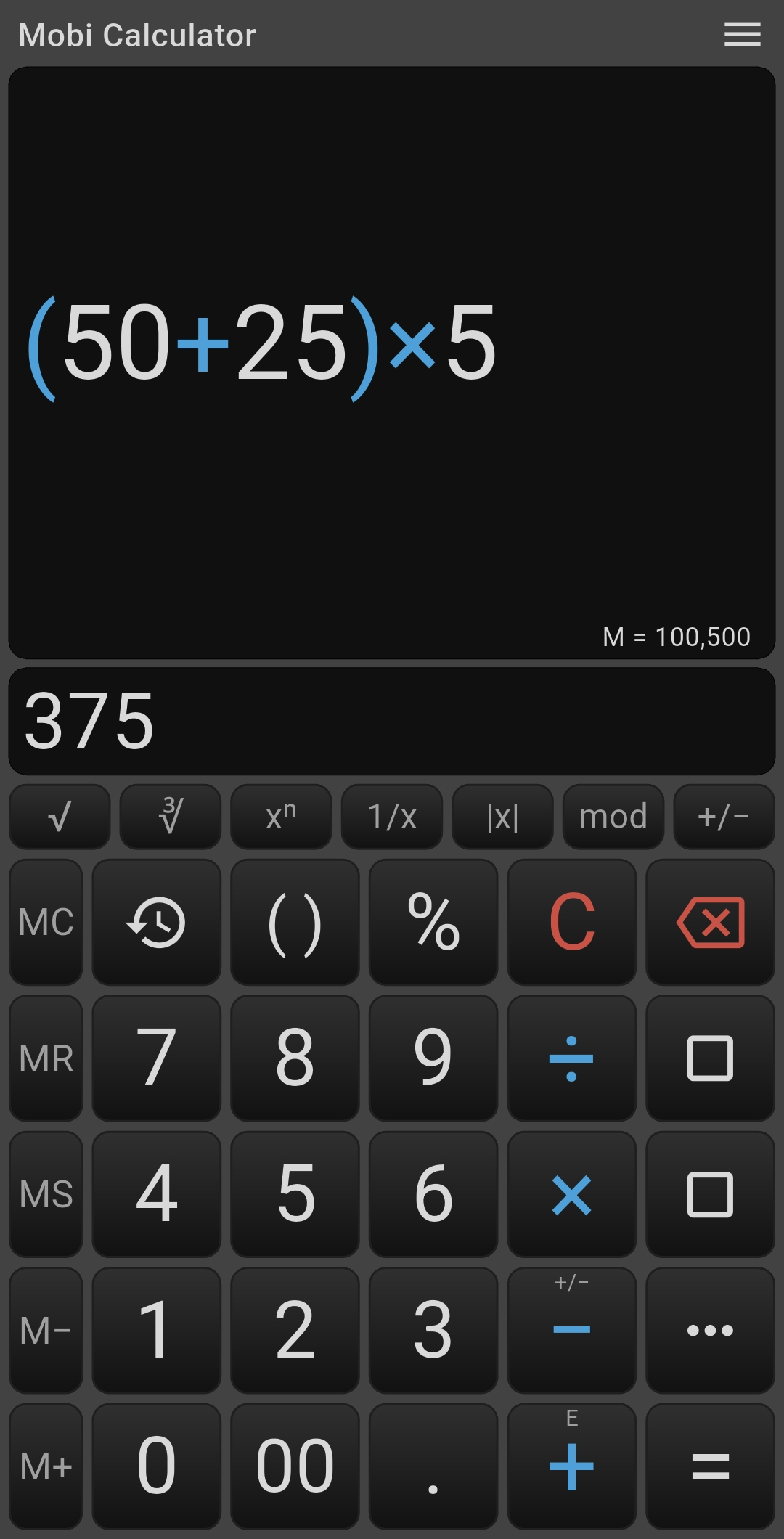Tap the percent key
The height and width of the screenshot is (1539, 784).
[433, 922]
